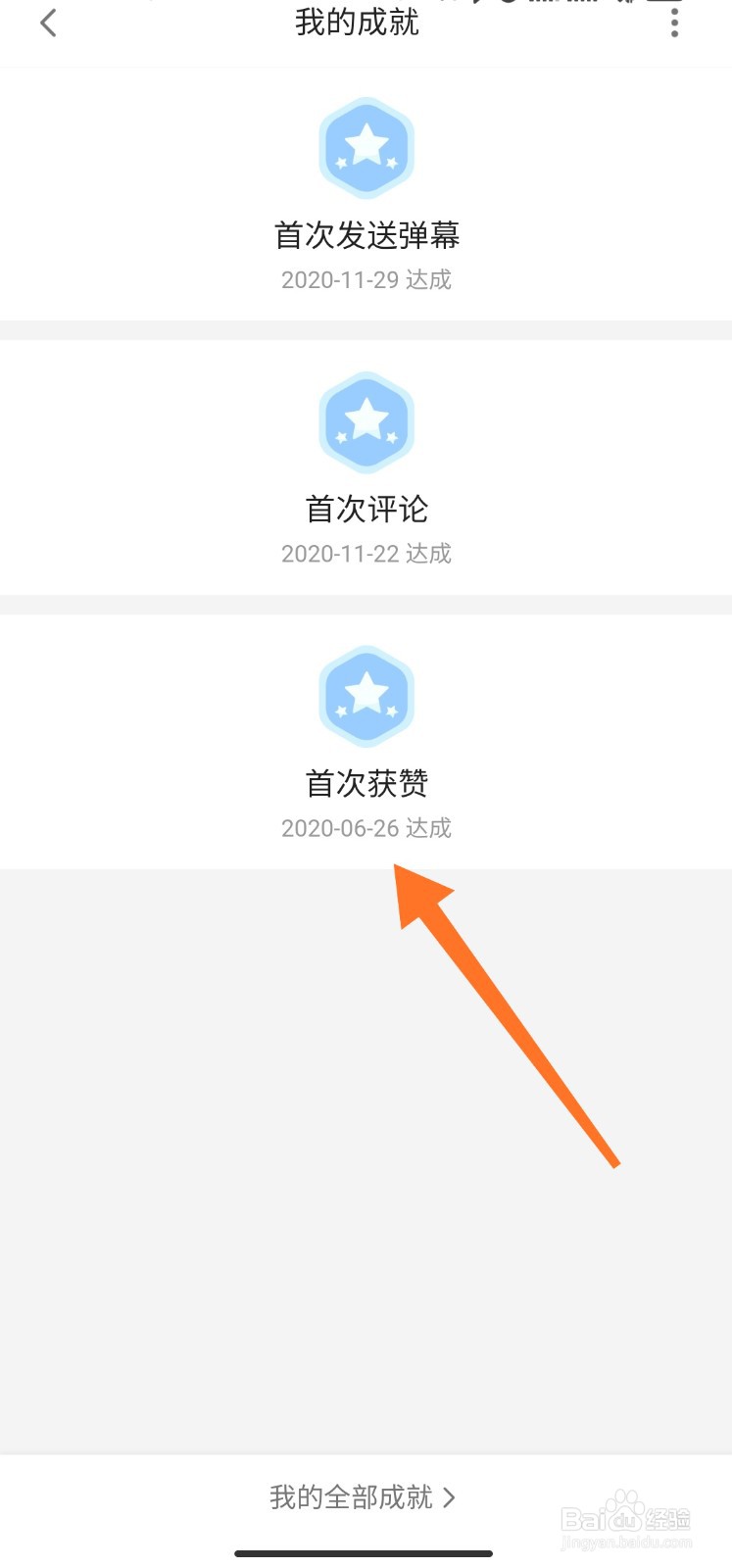Open the 我的全部成就 achievements list

(x=351, y=1497)
